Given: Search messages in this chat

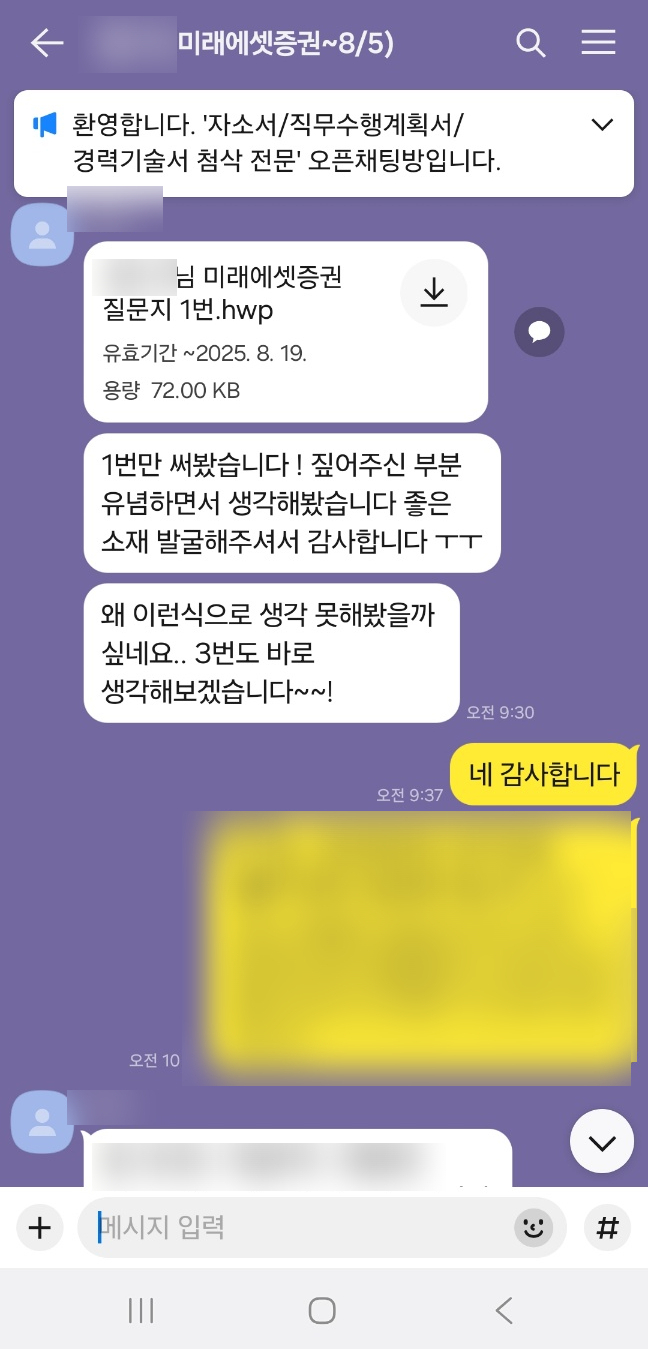Looking at the screenshot, I should (530, 43).
